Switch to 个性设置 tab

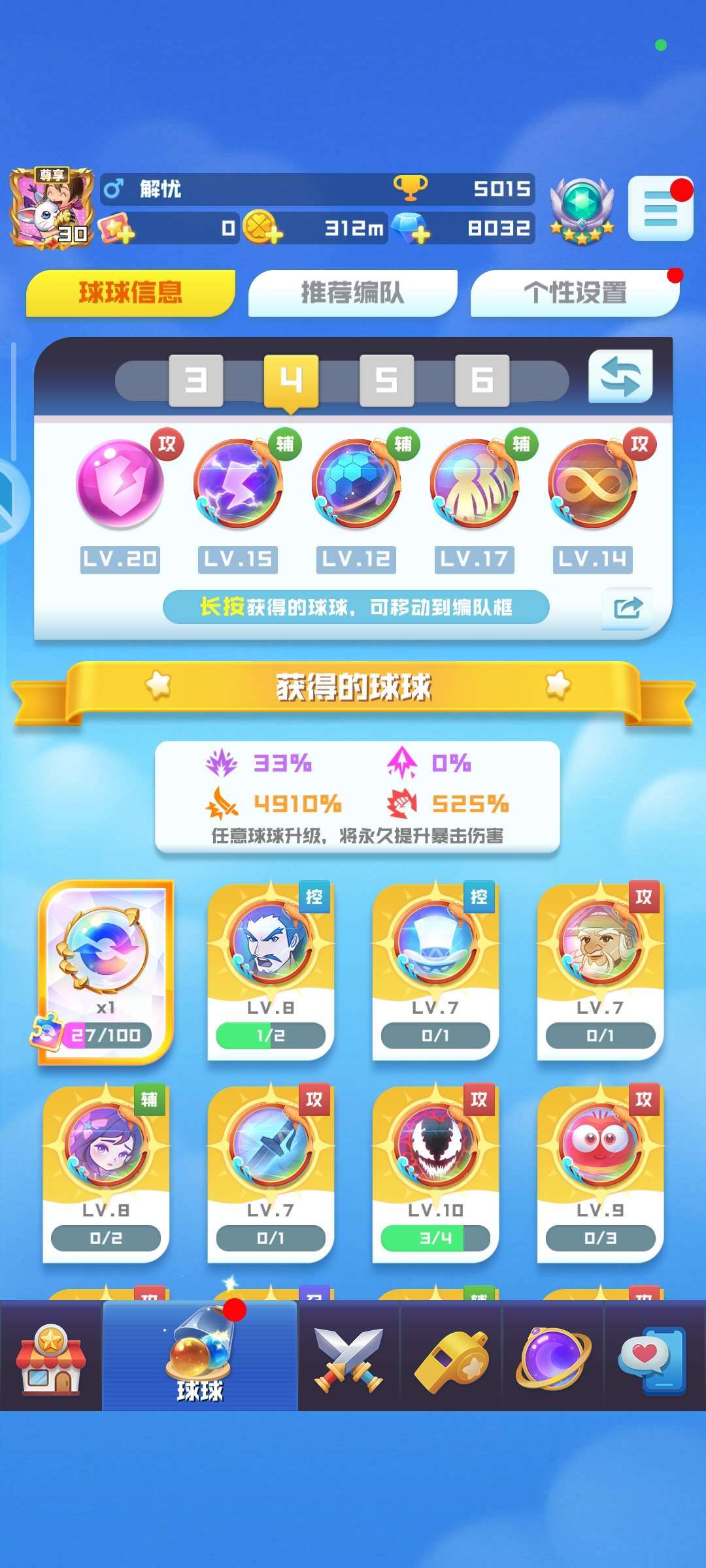pos(575,293)
